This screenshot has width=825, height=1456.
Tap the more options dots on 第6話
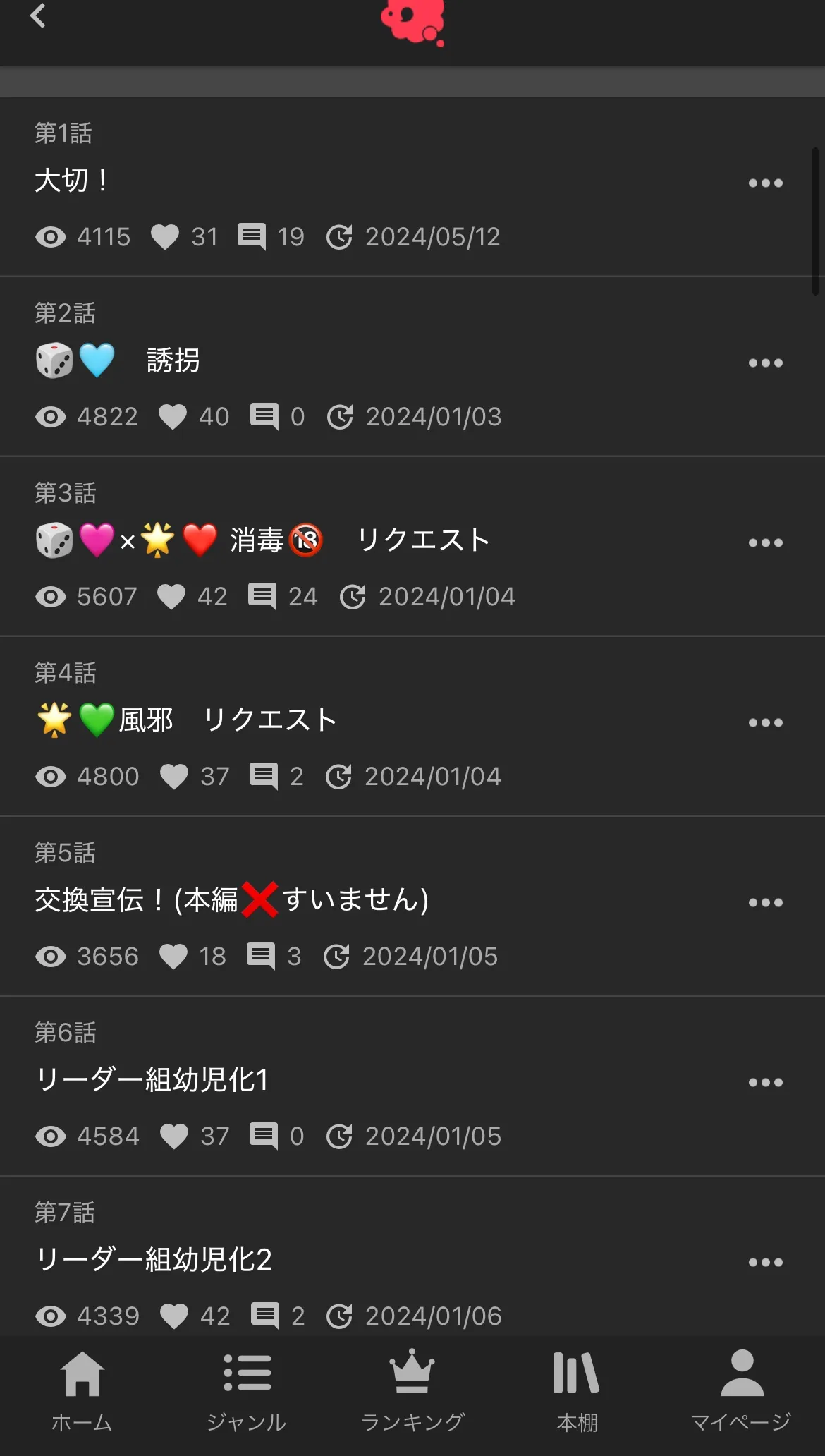click(x=765, y=1083)
